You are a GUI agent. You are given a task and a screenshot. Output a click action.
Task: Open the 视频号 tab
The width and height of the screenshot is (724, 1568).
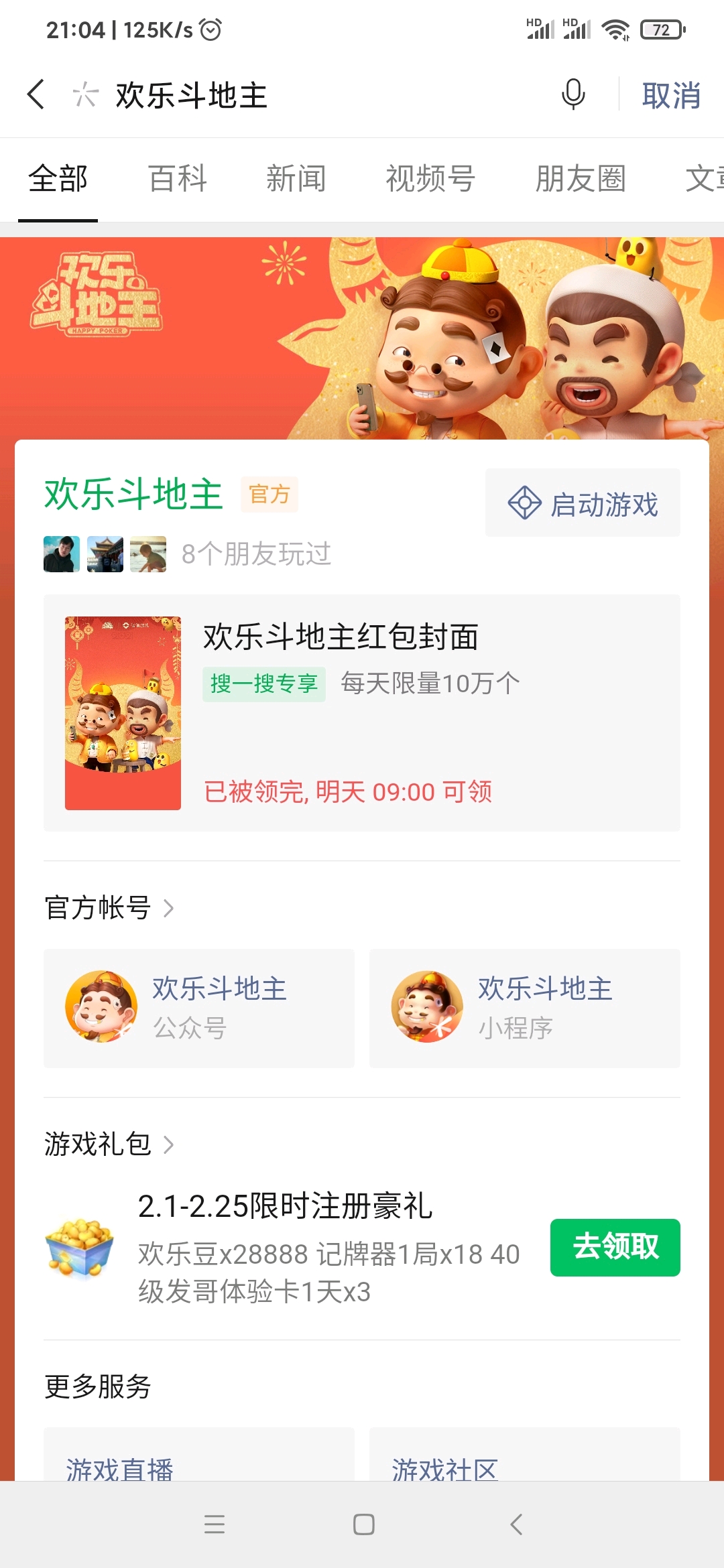pyautogui.click(x=430, y=179)
